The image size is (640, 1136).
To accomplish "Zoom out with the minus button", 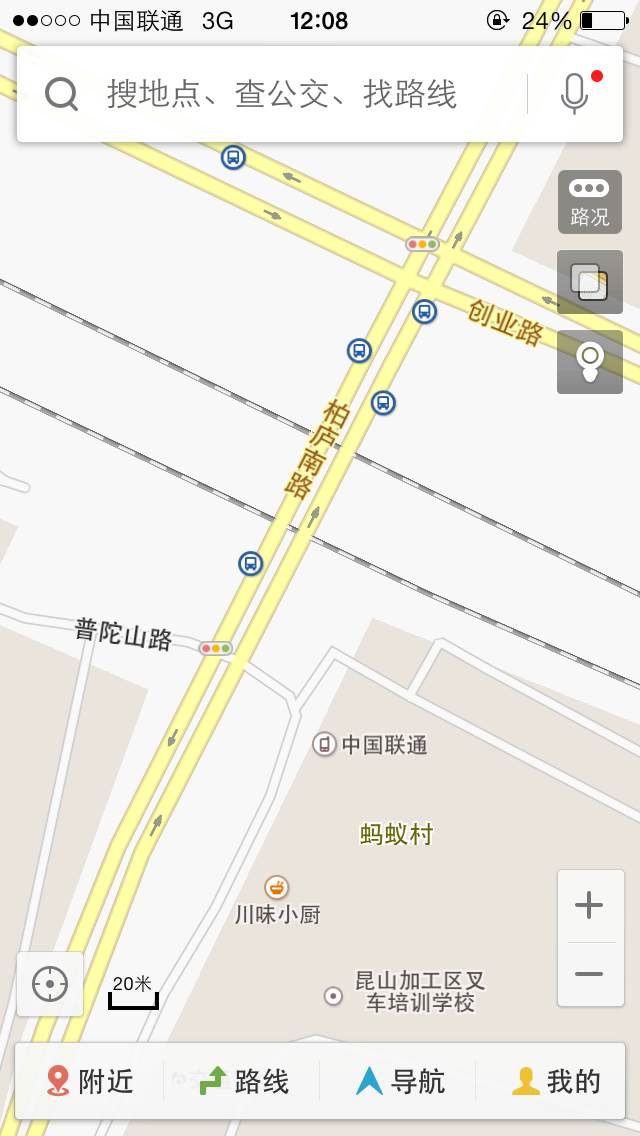I will pos(589,974).
